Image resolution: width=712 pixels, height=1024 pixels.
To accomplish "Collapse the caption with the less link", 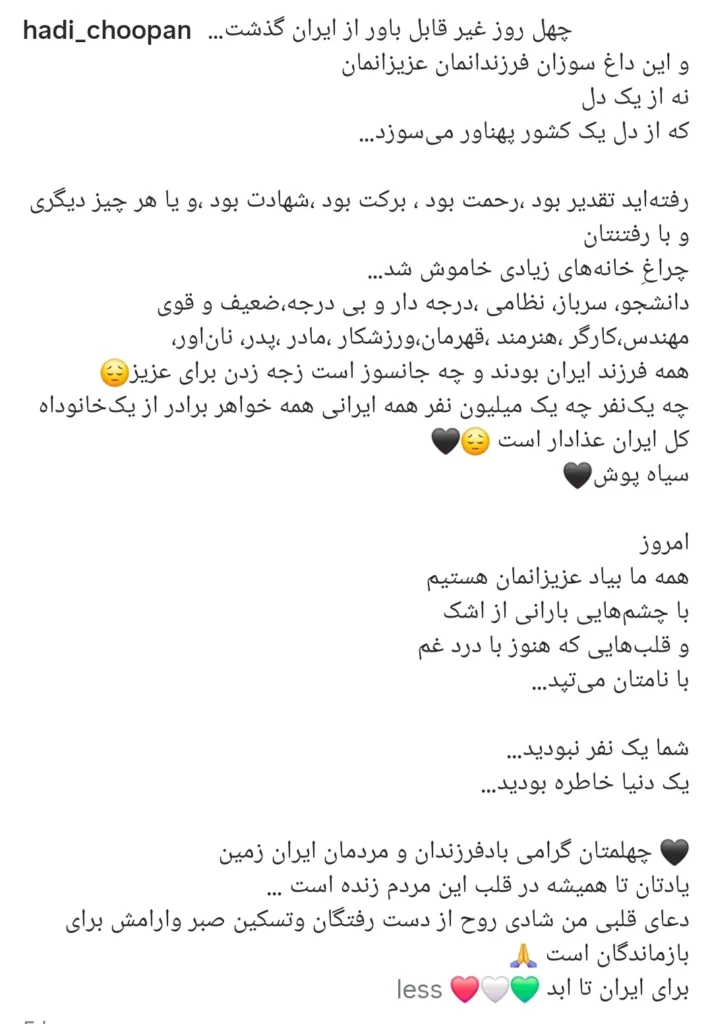I will [419, 990].
